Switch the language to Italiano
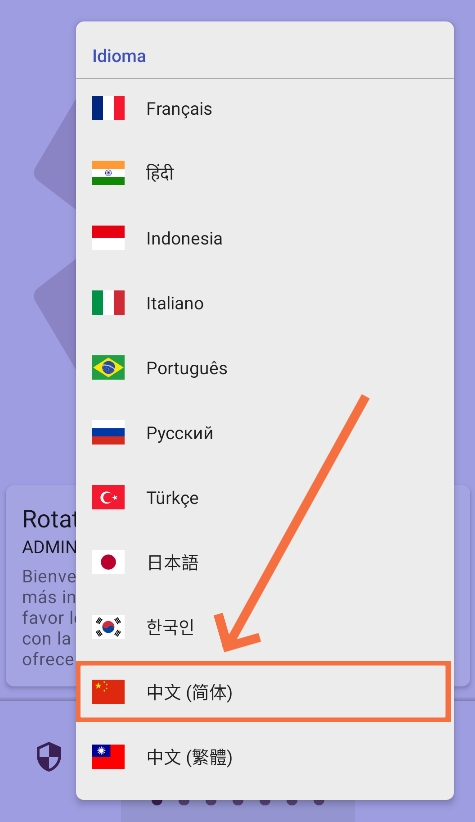 click(x=265, y=303)
